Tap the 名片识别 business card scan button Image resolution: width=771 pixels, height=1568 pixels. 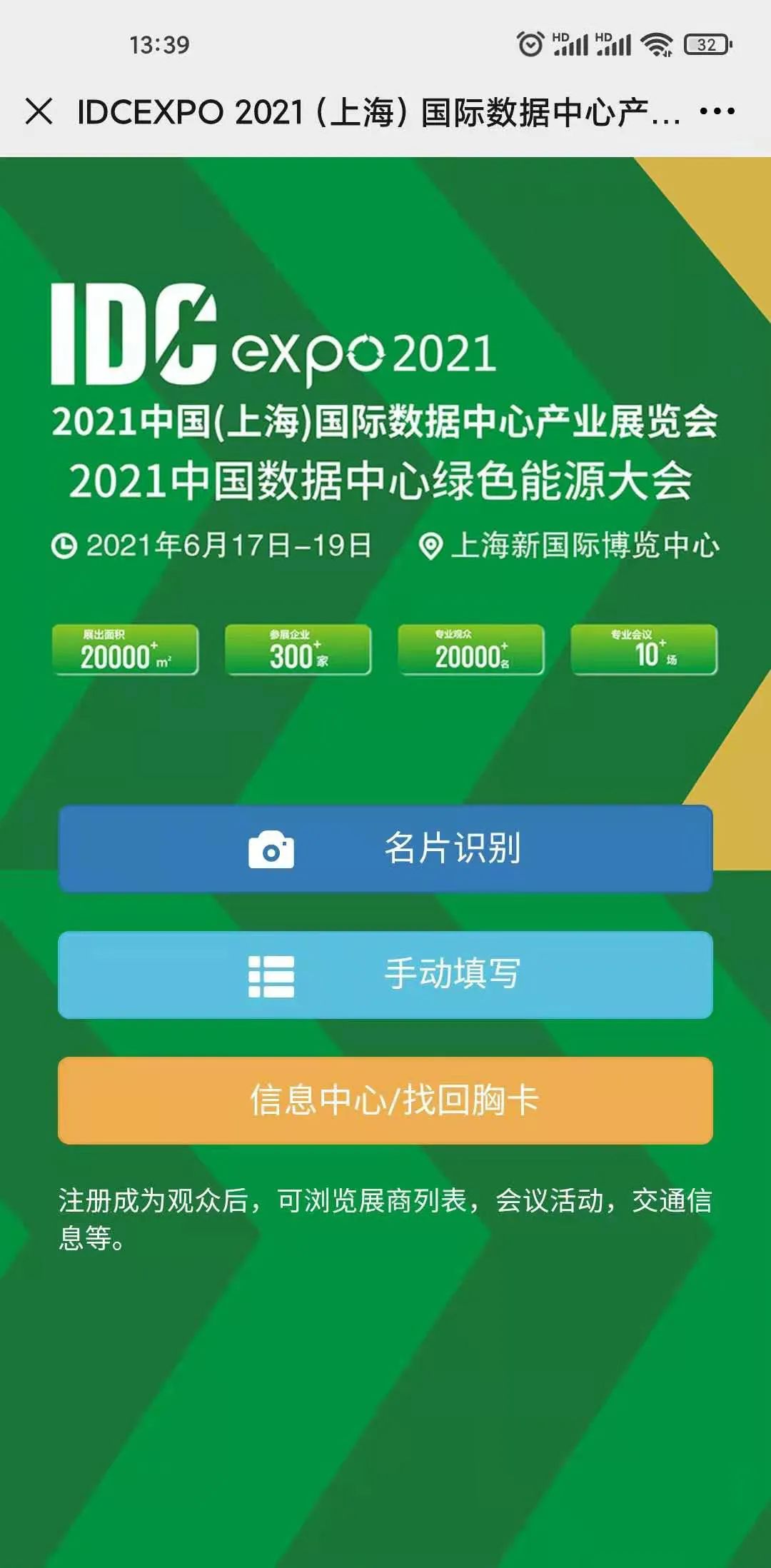click(385, 848)
